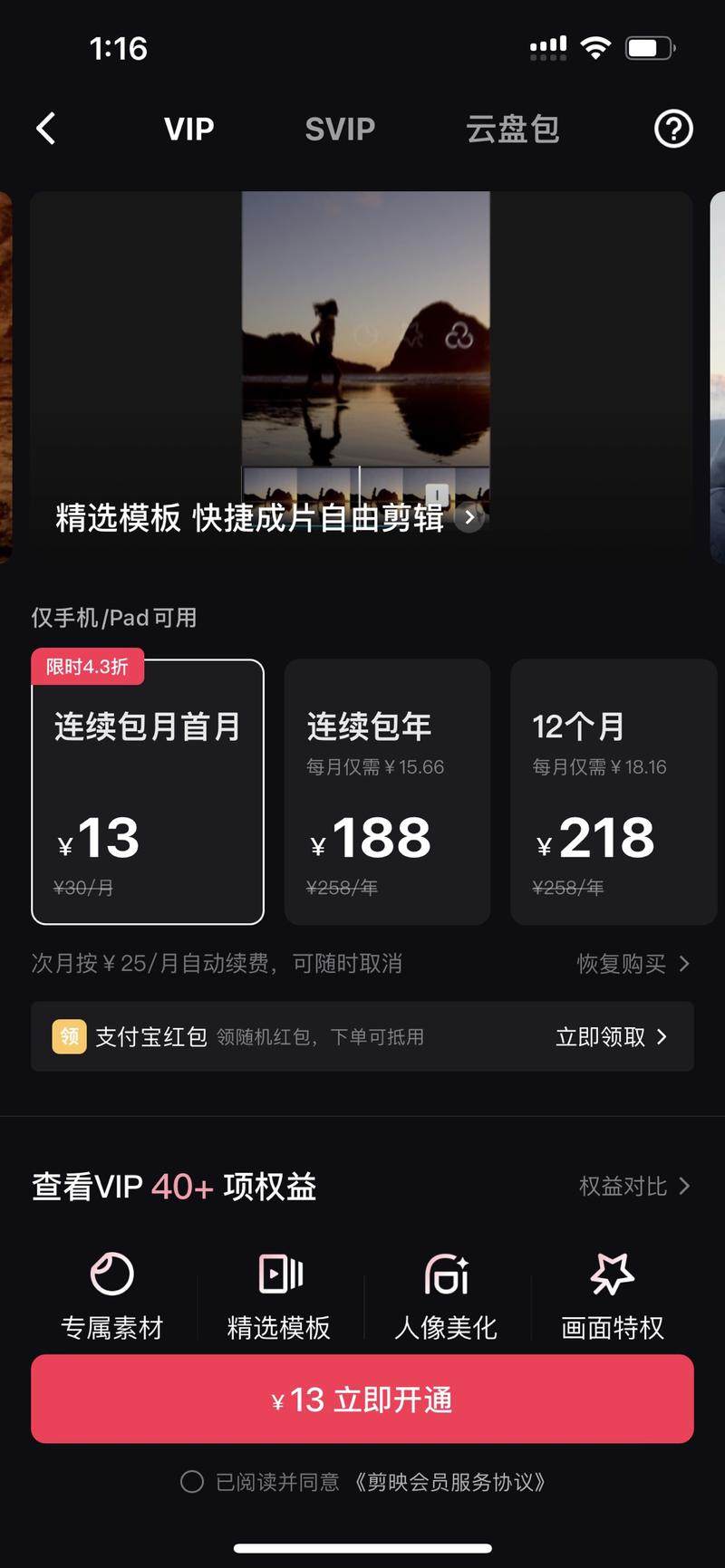Viewport: 725px width, 1568px height.
Task: Read the 剪映会员服务协议 link
Action: tap(449, 1481)
